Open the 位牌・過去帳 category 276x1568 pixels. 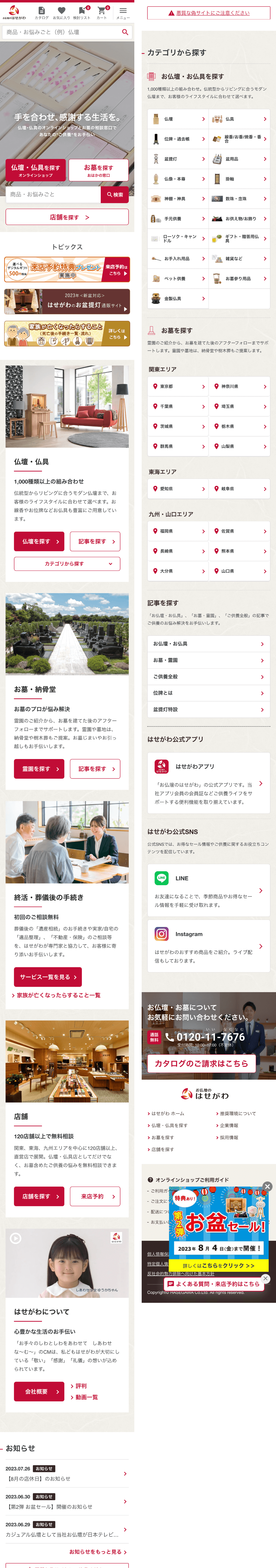coord(178,139)
